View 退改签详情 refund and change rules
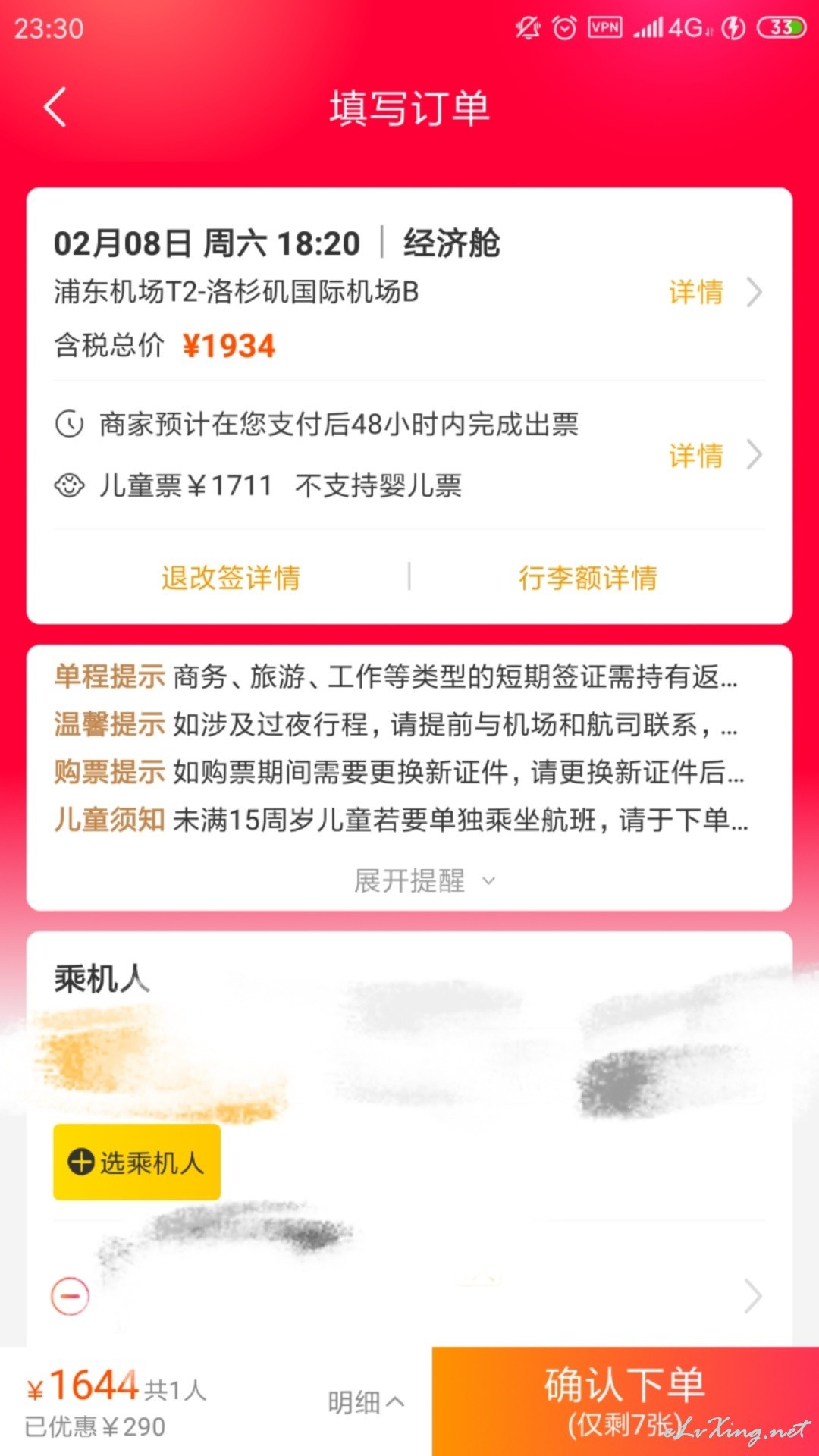The width and height of the screenshot is (819, 1456). pyautogui.click(x=231, y=578)
